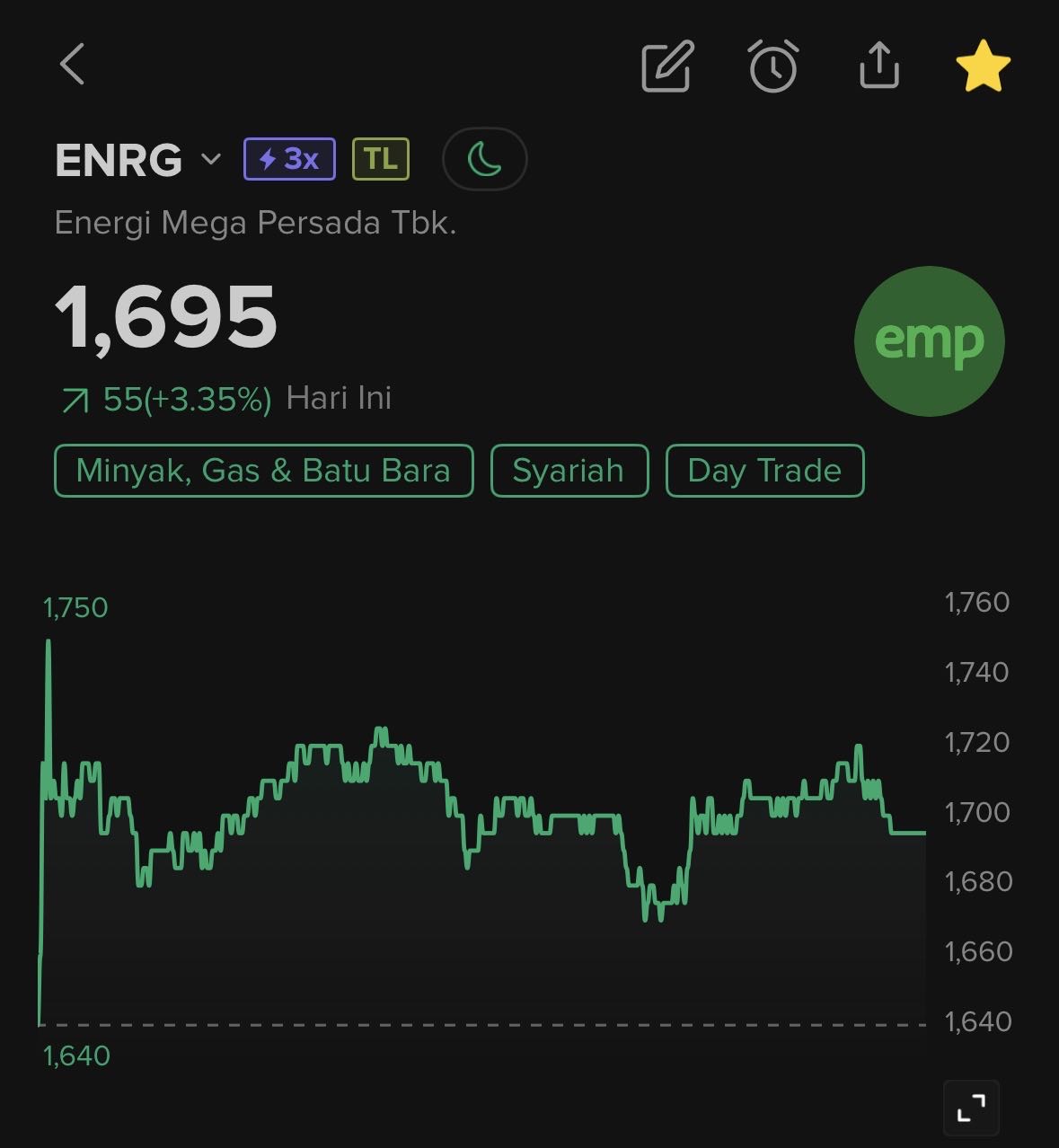Open the Minyak, Gas & Batu Bara chip

tap(263, 471)
